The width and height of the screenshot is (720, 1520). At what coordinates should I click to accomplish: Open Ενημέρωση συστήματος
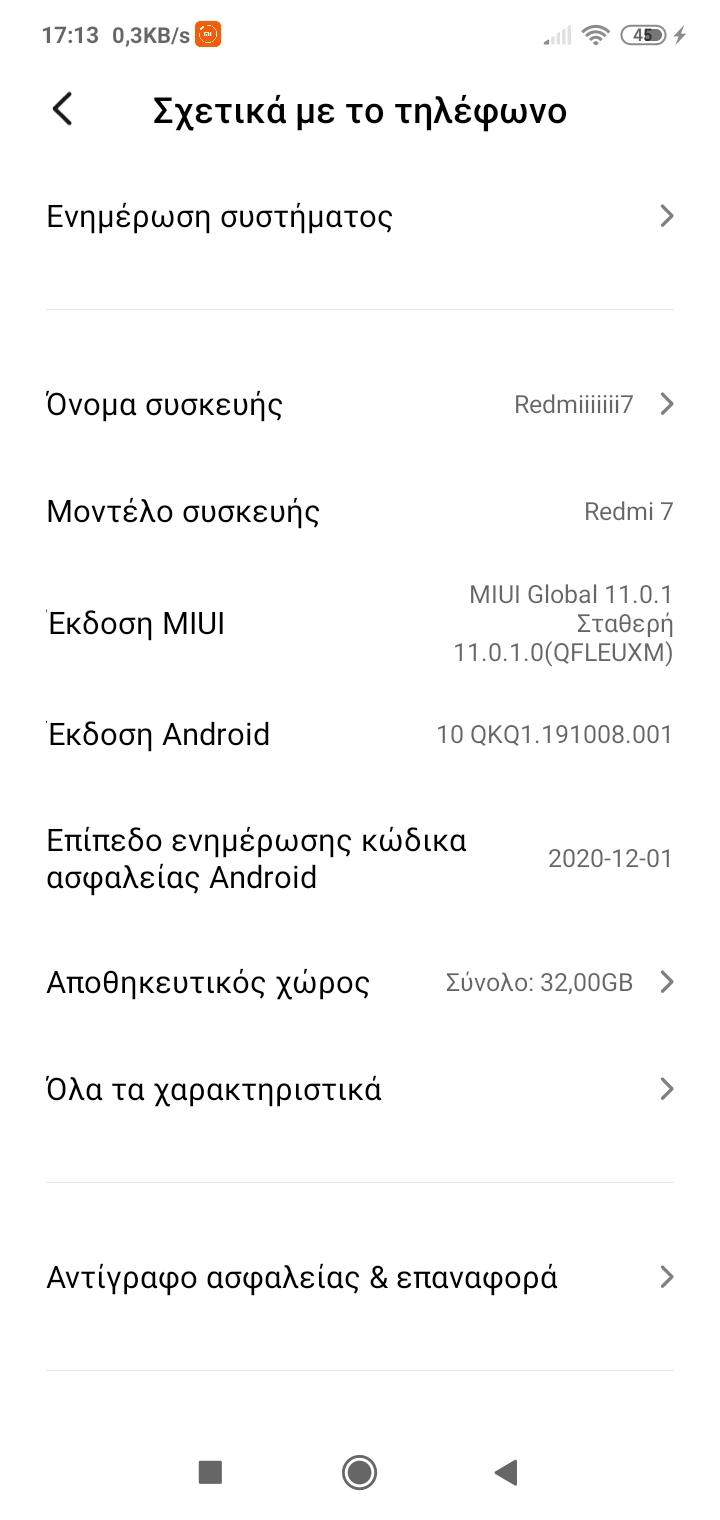click(360, 217)
